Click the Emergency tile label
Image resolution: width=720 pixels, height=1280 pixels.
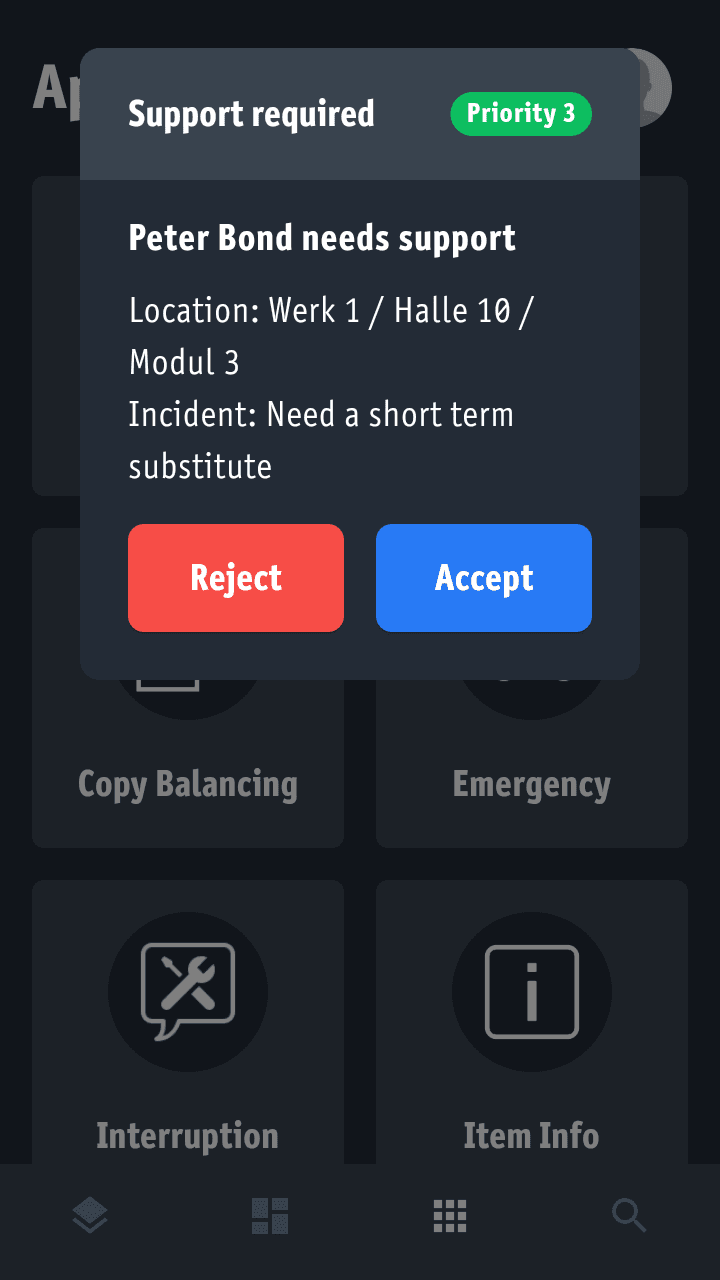click(x=532, y=784)
